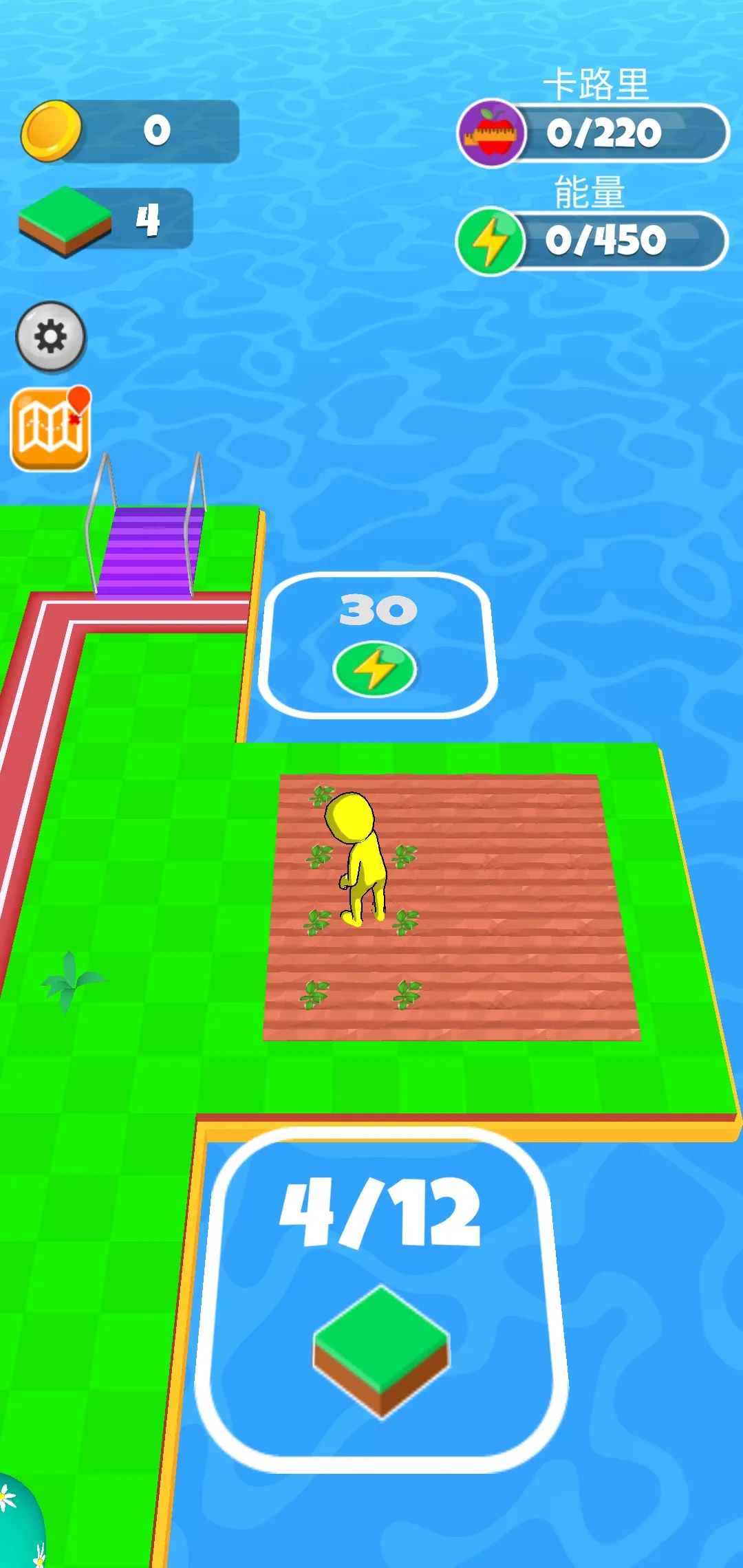Open the settings gear

pos(51,337)
